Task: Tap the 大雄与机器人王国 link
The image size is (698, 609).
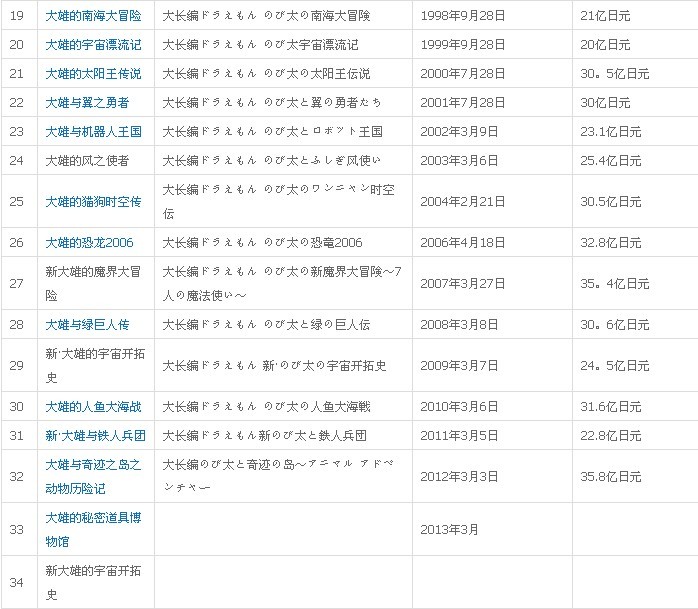Action: pyautogui.click(x=93, y=131)
